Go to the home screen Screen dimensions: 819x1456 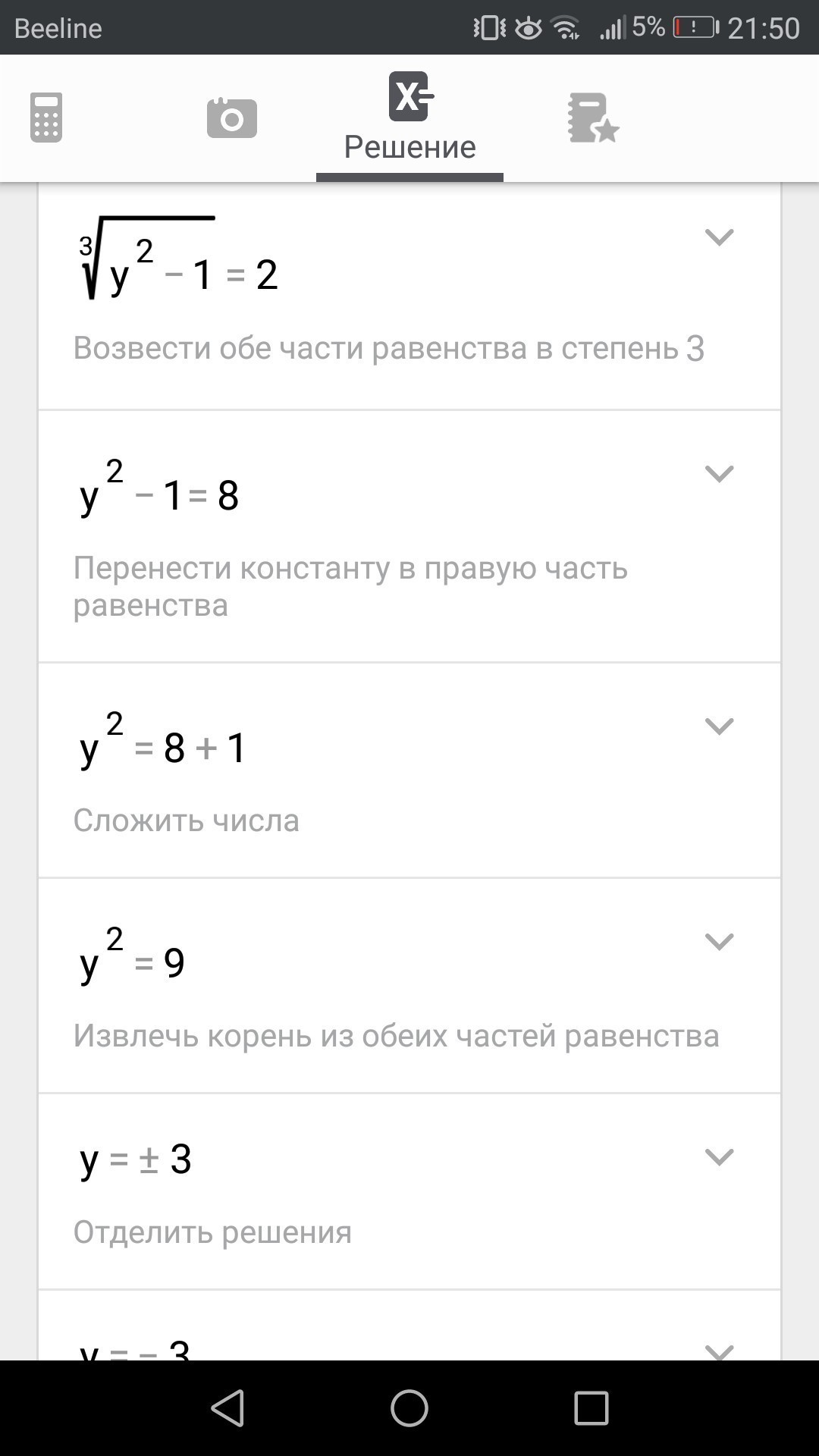(x=409, y=1408)
